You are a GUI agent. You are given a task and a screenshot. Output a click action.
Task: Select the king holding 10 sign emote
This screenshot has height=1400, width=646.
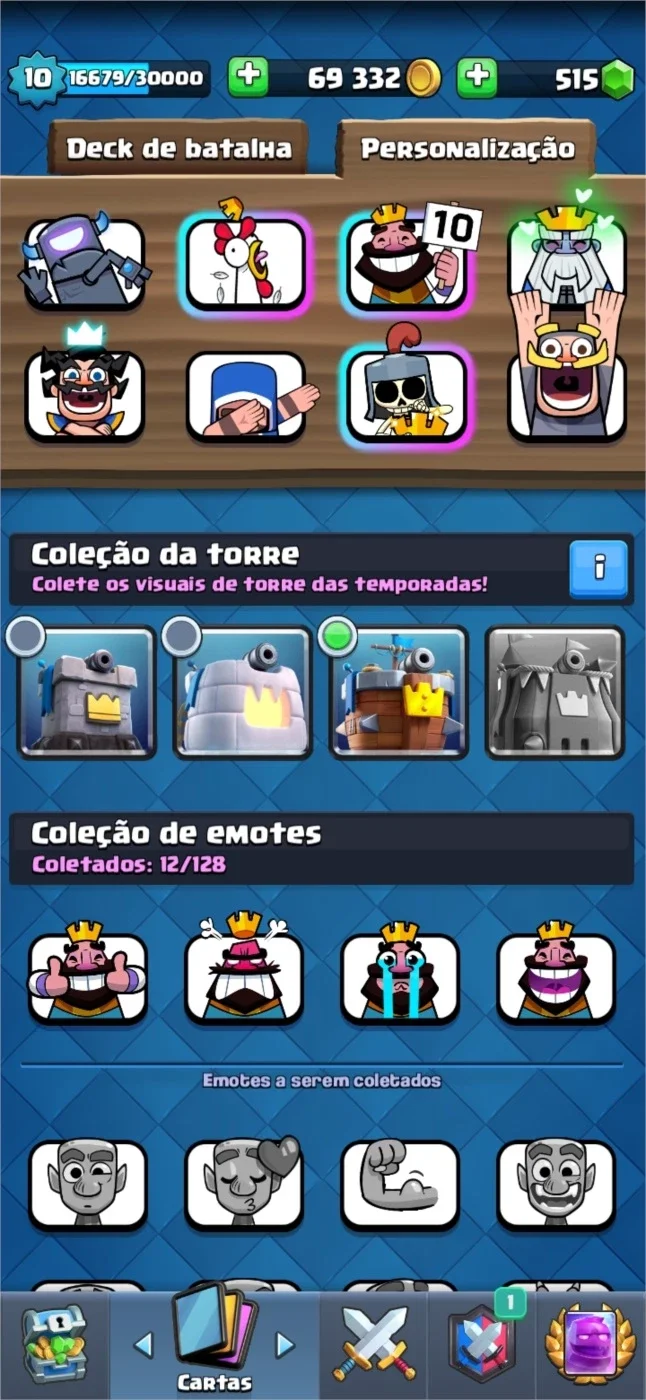click(406, 262)
